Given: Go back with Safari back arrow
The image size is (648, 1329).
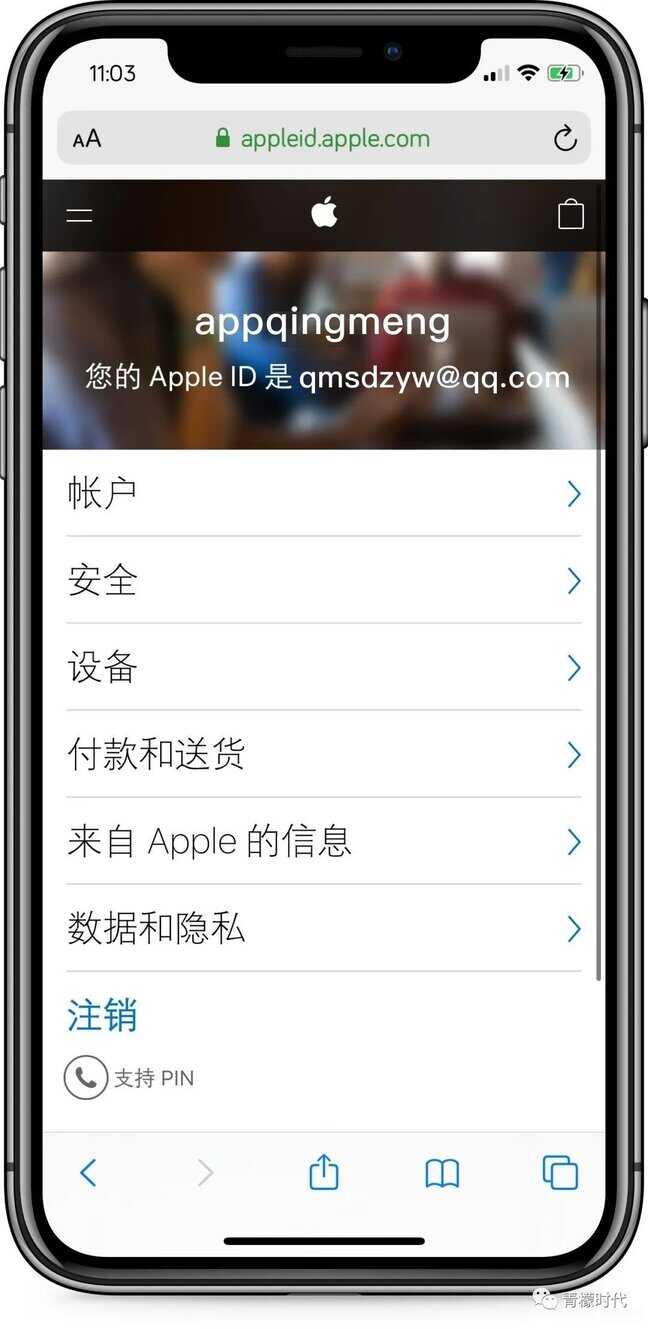Looking at the screenshot, I should pyautogui.click(x=88, y=1172).
